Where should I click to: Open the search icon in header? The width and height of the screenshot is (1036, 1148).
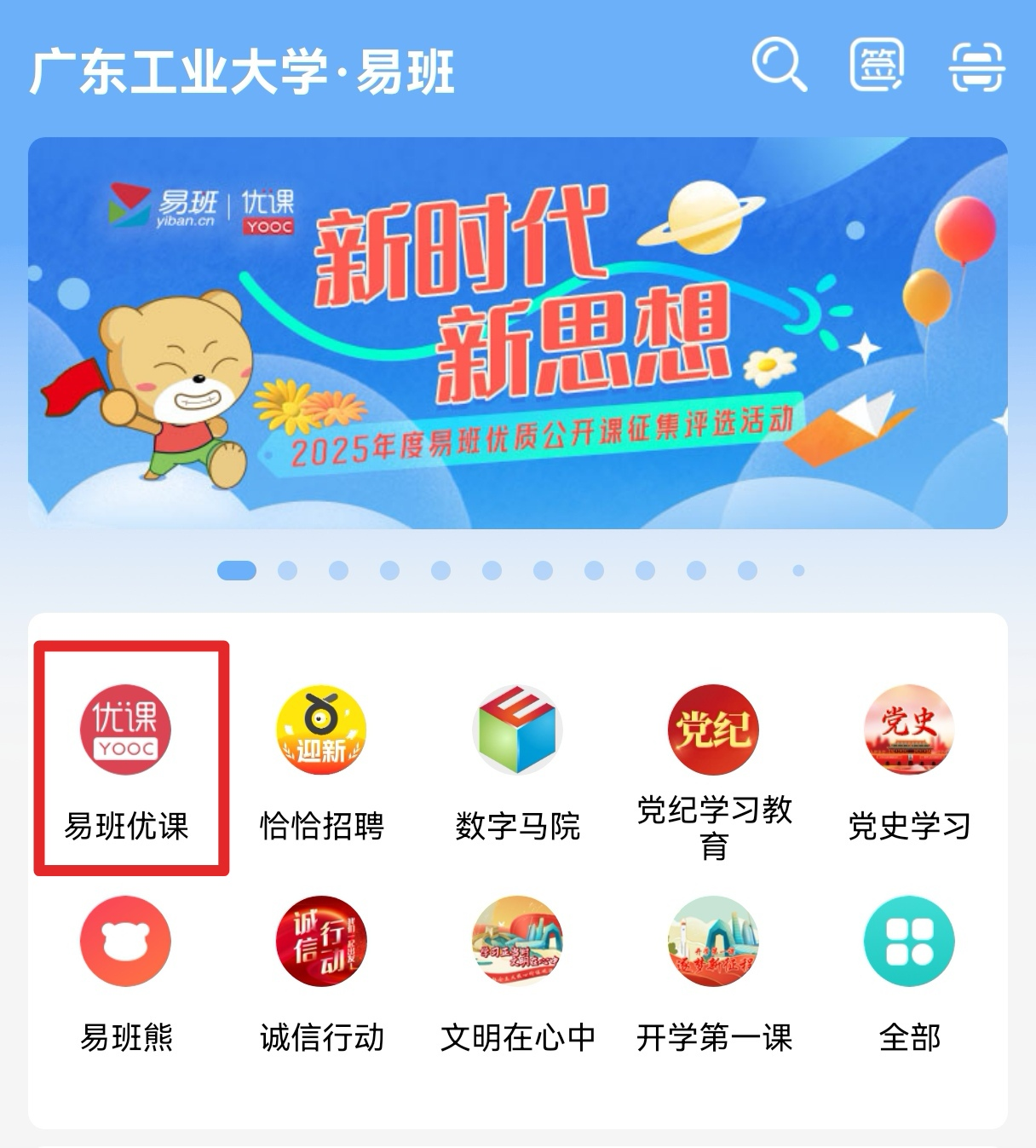(779, 64)
